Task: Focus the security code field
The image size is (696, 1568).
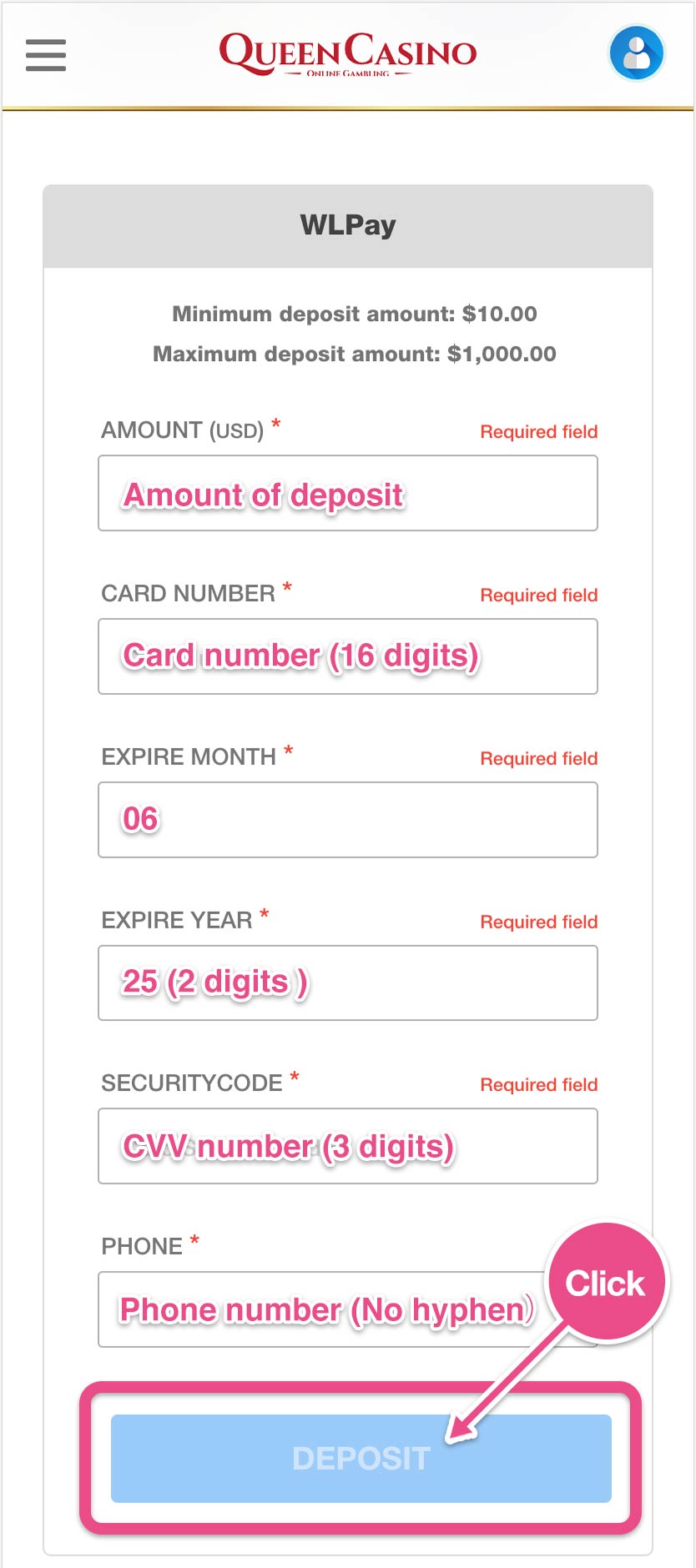Action: coord(348,1146)
